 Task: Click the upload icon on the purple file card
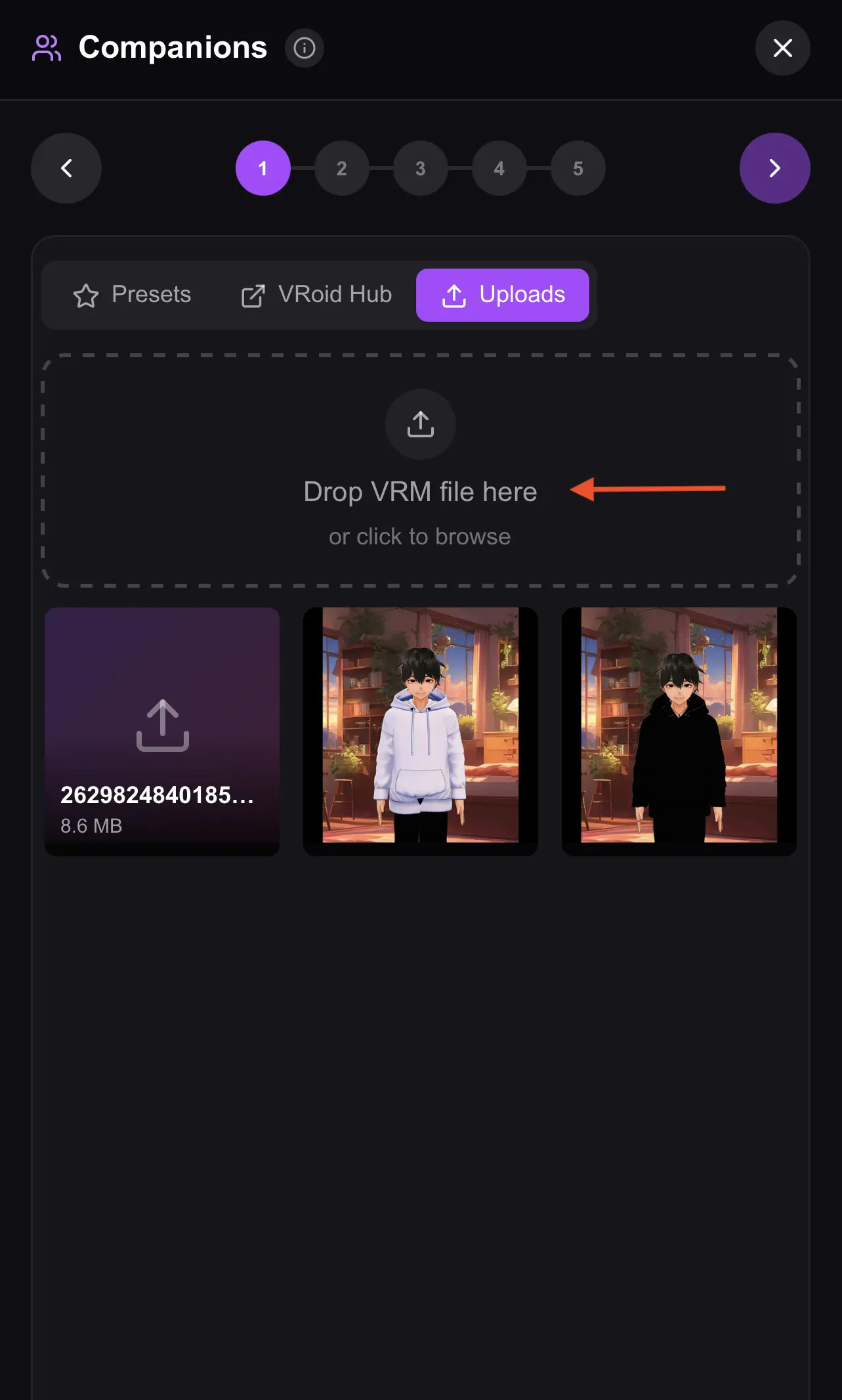point(161,724)
